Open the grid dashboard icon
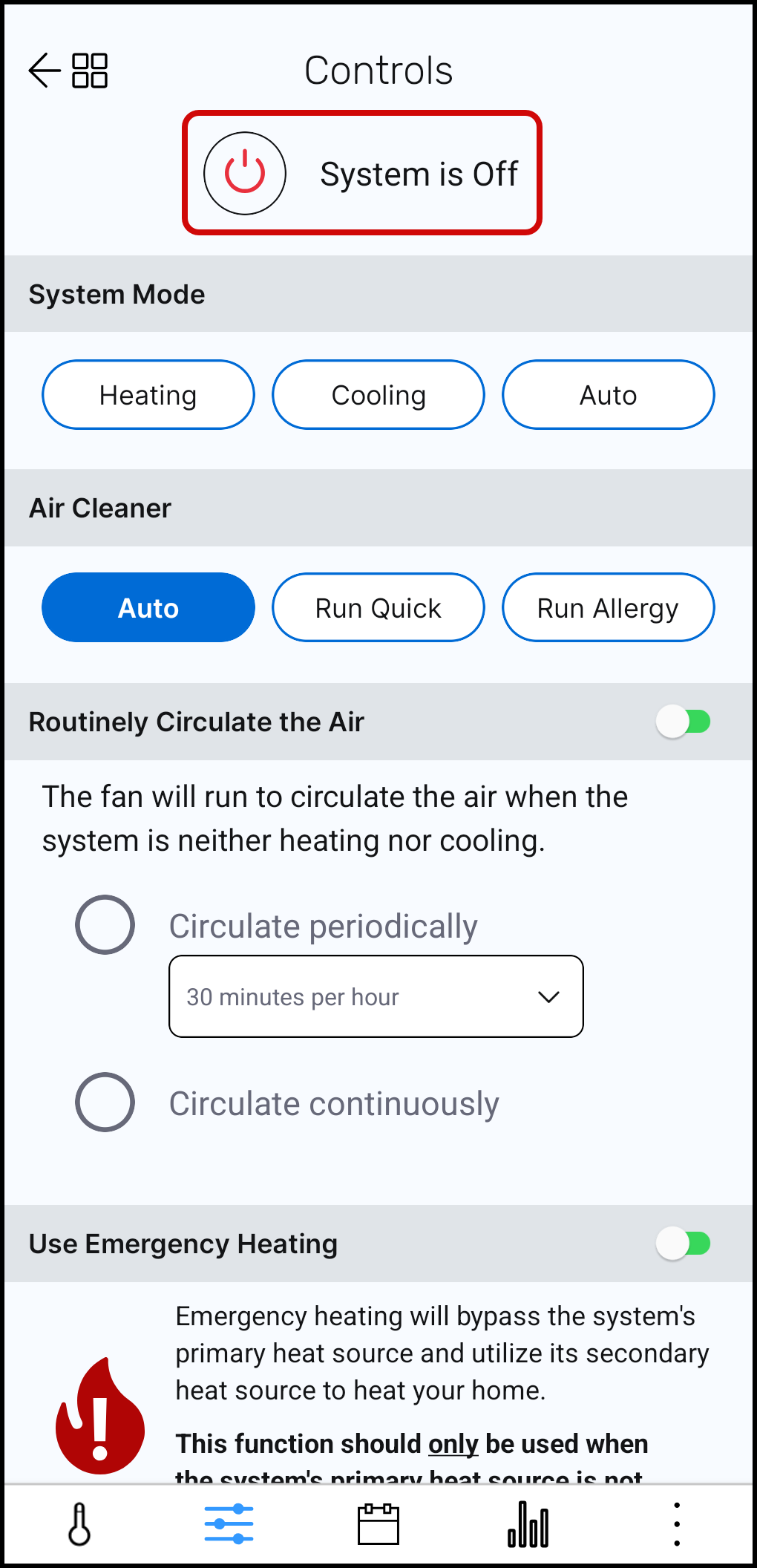 [x=90, y=71]
